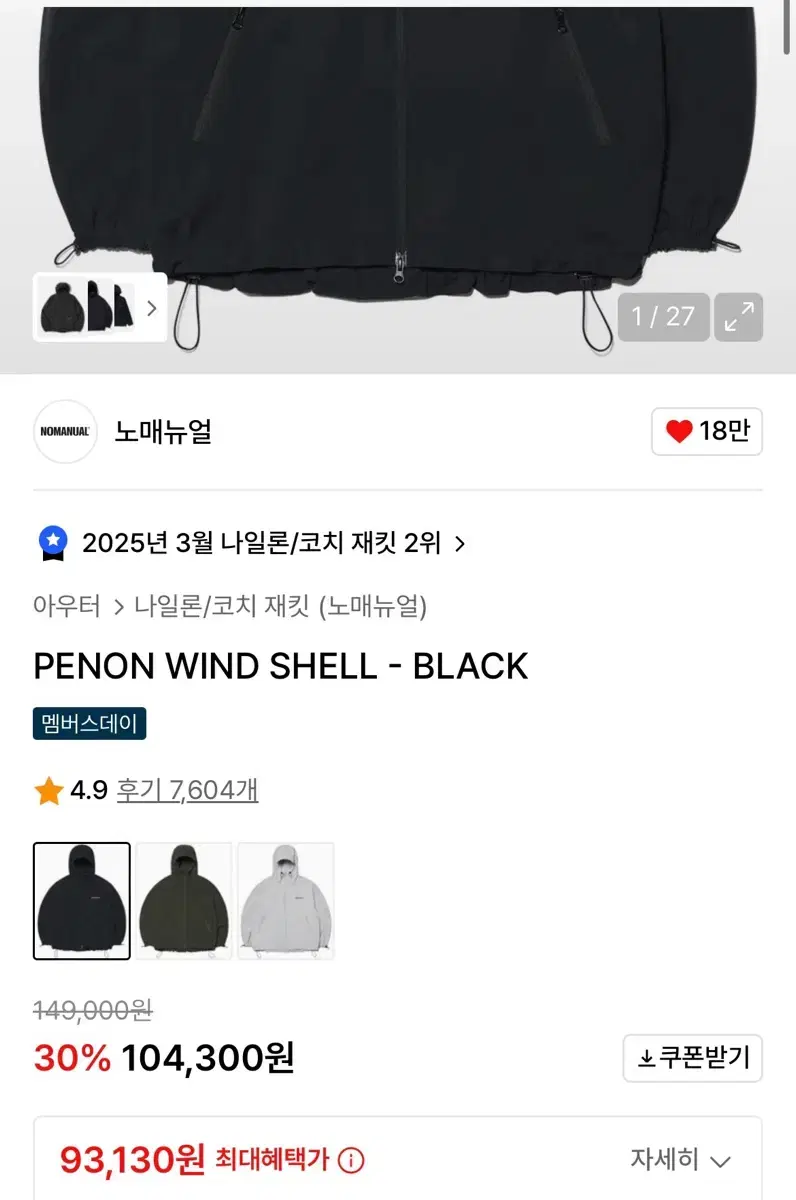Screen dimensions: 796x1200
Task: Tap the heart icon showing 18만 likes
Action: point(681,431)
